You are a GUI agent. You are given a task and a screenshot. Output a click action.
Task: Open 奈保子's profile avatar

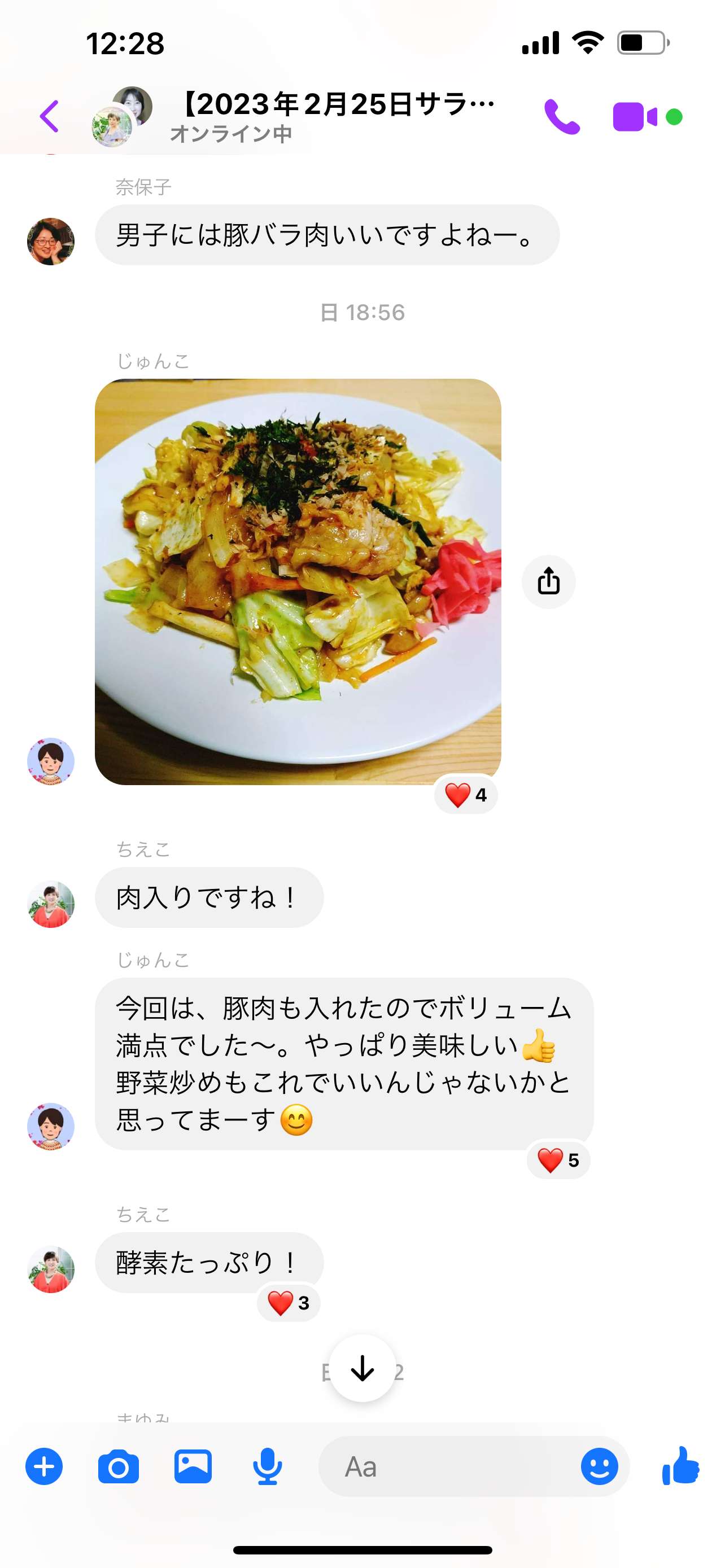pos(50,241)
